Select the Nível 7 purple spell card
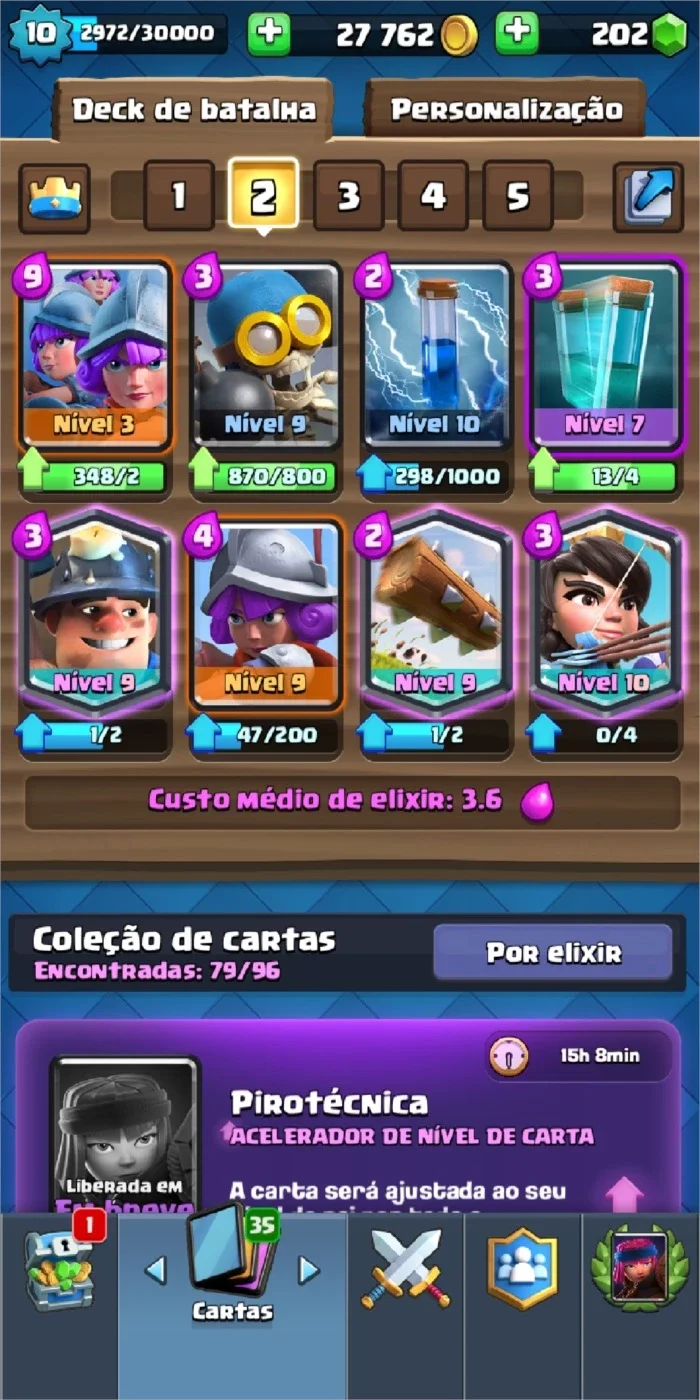700x1400 pixels. [605, 355]
